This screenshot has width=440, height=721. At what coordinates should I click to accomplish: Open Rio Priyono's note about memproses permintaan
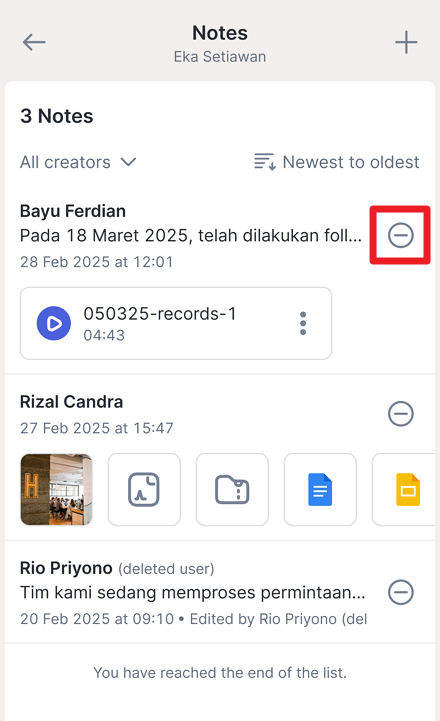tap(193, 593)
